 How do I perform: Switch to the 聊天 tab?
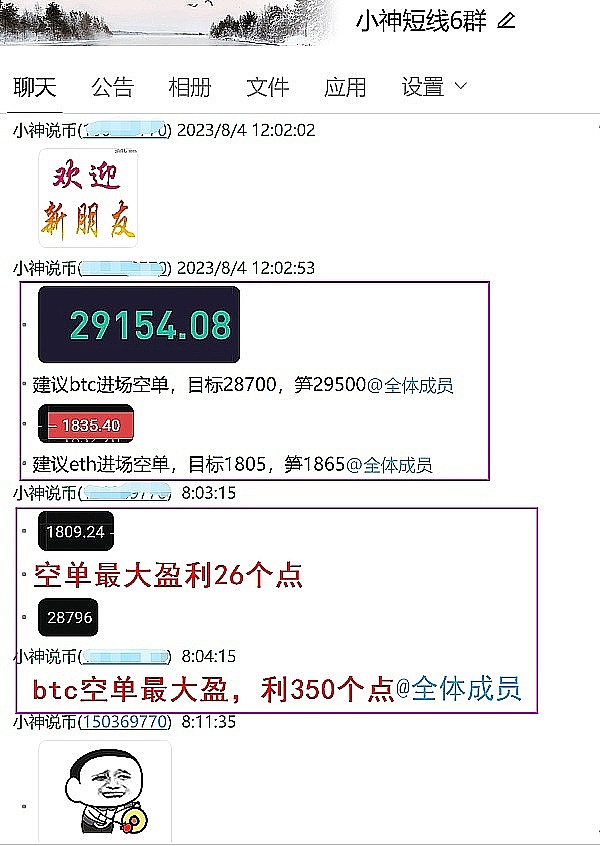coord(35,88)
